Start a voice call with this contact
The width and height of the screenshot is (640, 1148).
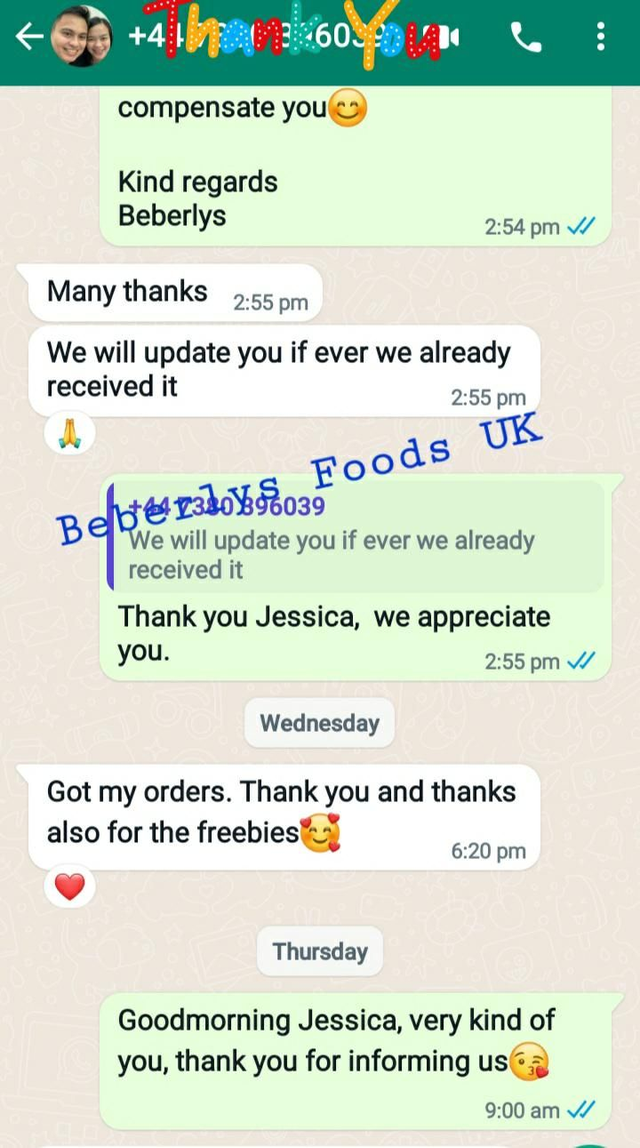(526, 38)
